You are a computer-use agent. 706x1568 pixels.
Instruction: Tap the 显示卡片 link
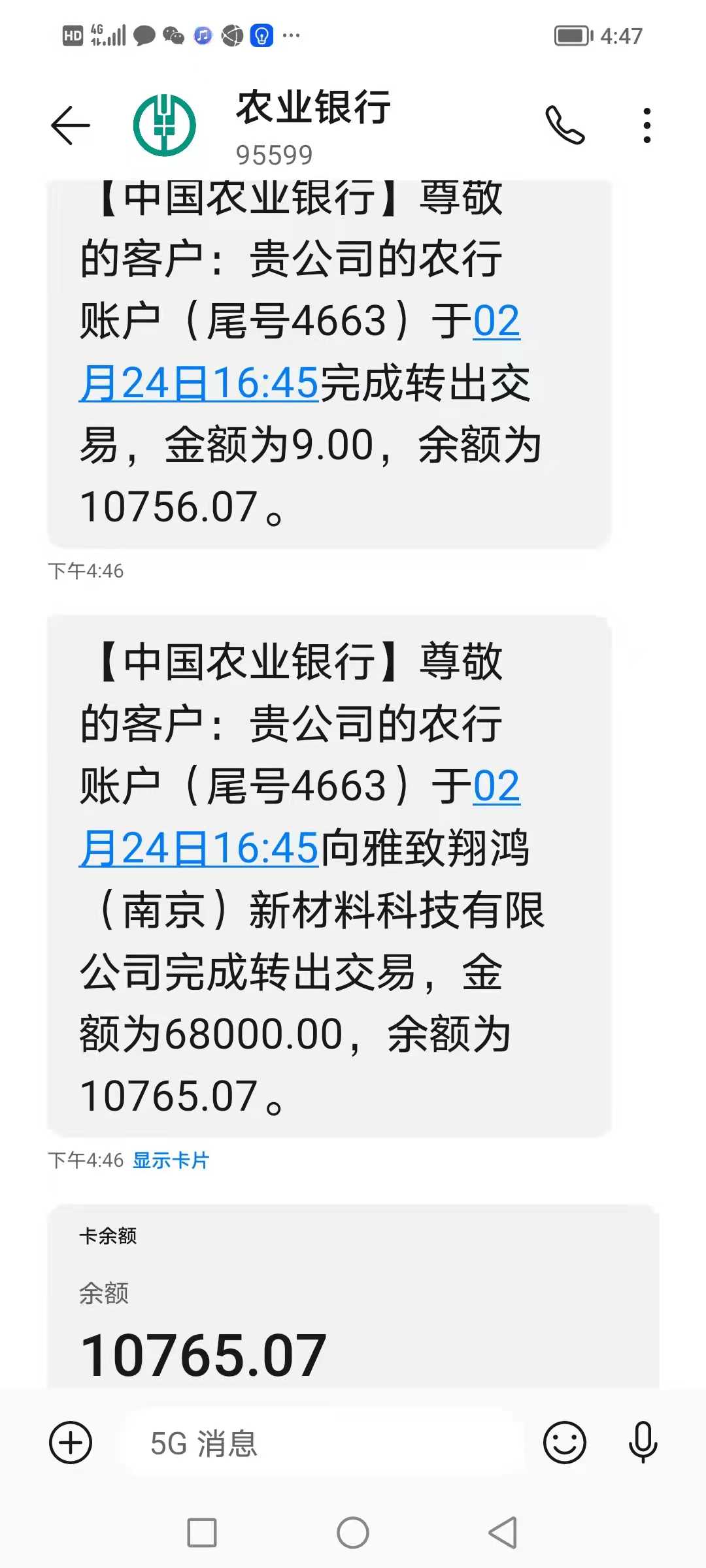pos(171,1160)
